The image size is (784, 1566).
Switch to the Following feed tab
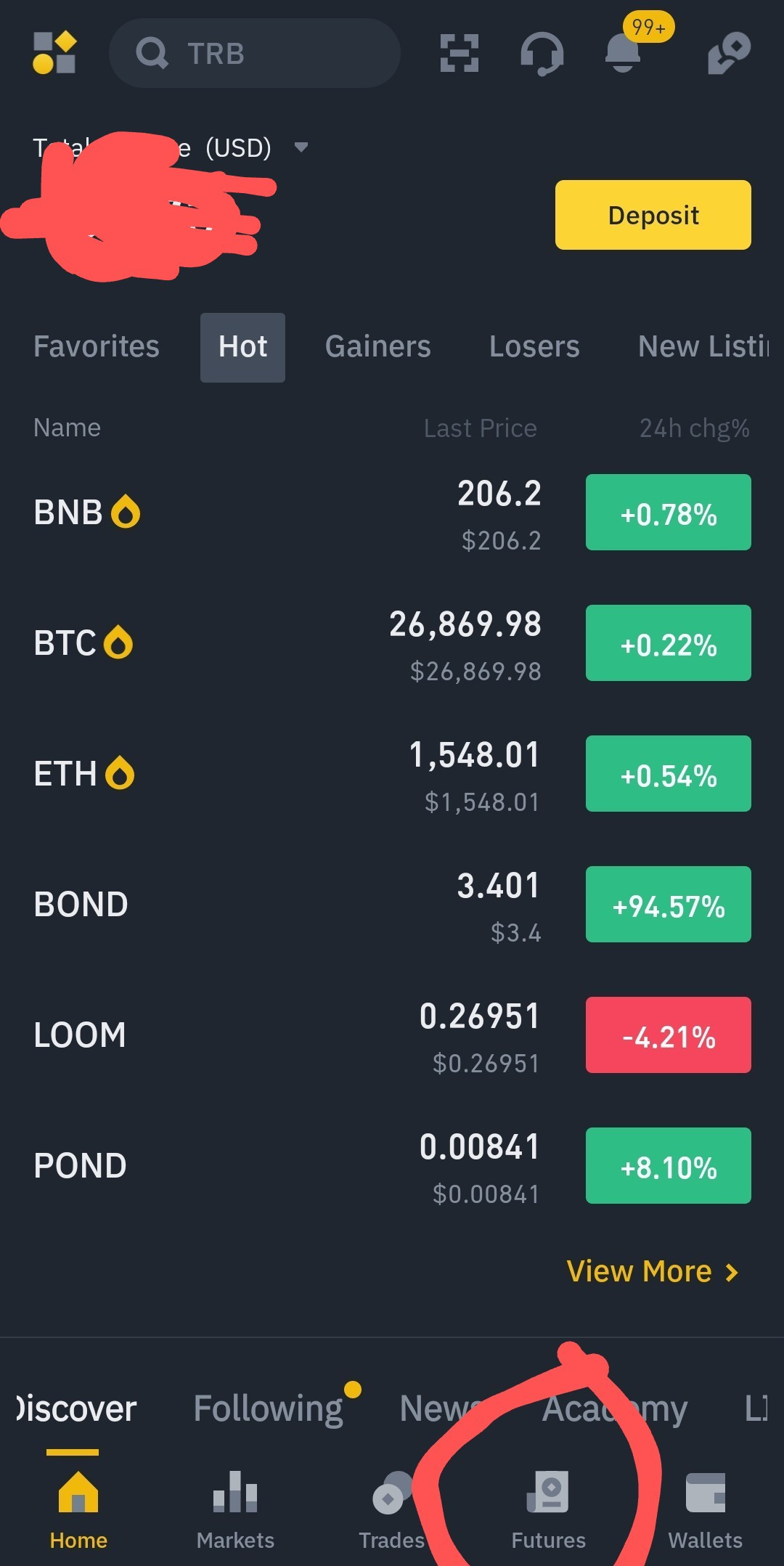coord(268,1408)
